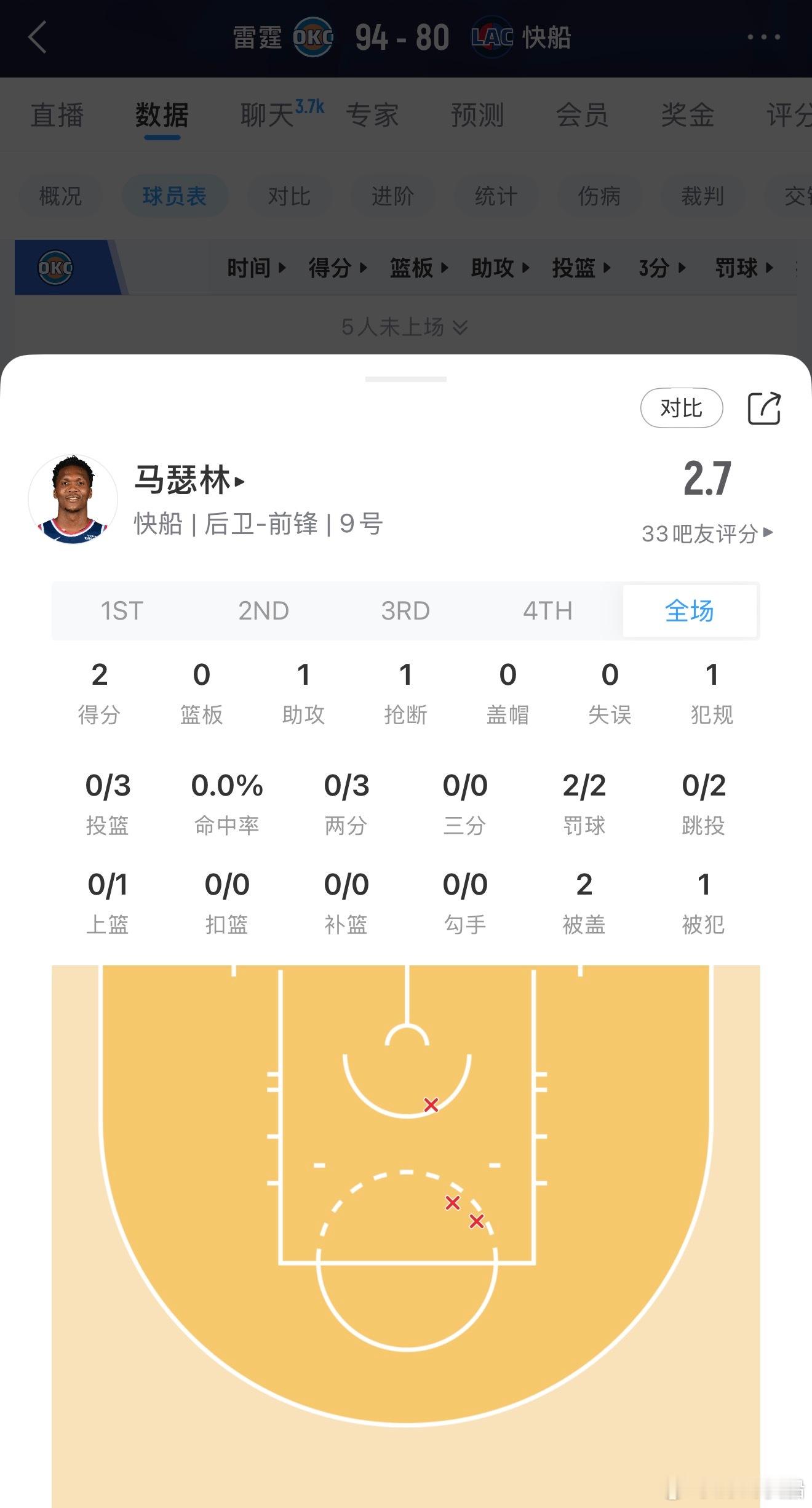This screenshot has width=812, height=1508.
Task: Click the 对比 compare button
Action: click(682, 407)
